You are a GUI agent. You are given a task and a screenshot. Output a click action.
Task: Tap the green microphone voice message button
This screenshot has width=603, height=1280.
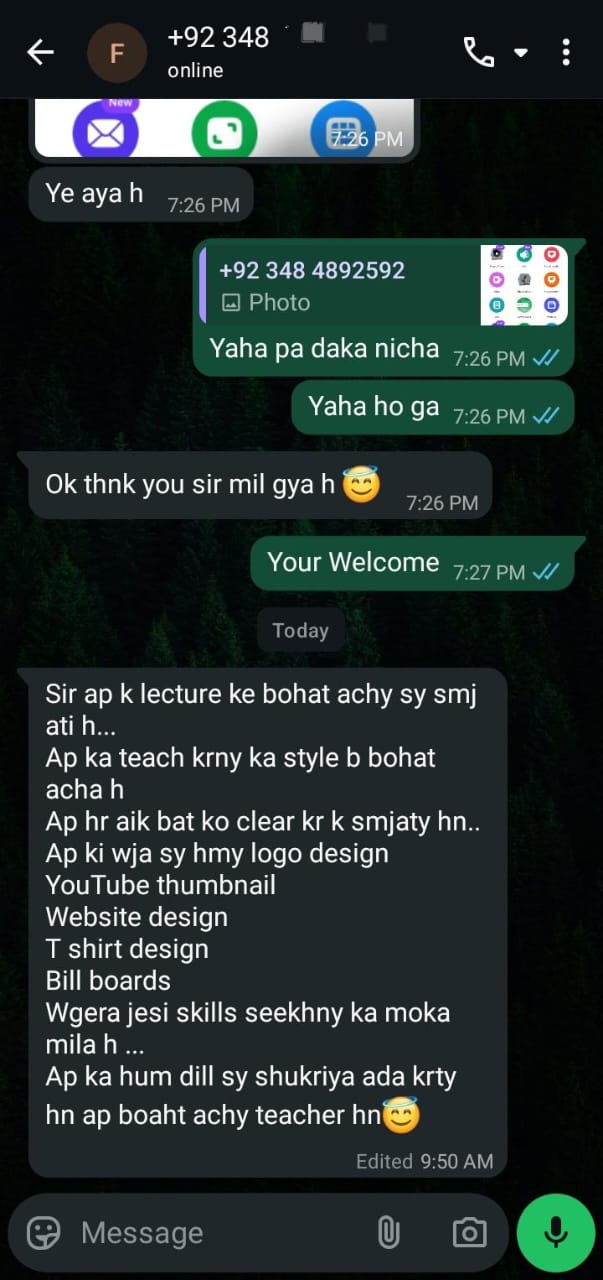pyautogui.click(x=556, y=1233)
